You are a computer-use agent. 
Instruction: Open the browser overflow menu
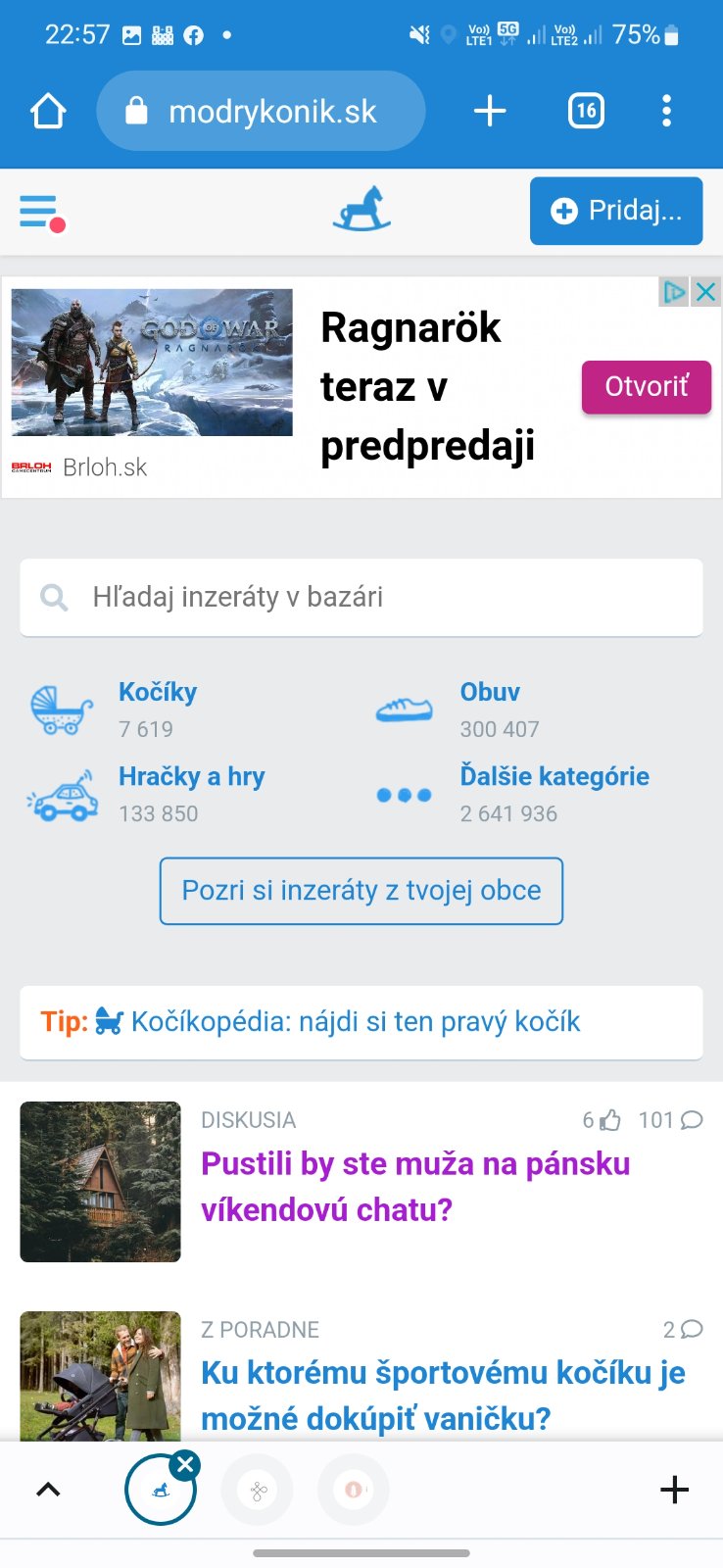click(x=666, y=112)
